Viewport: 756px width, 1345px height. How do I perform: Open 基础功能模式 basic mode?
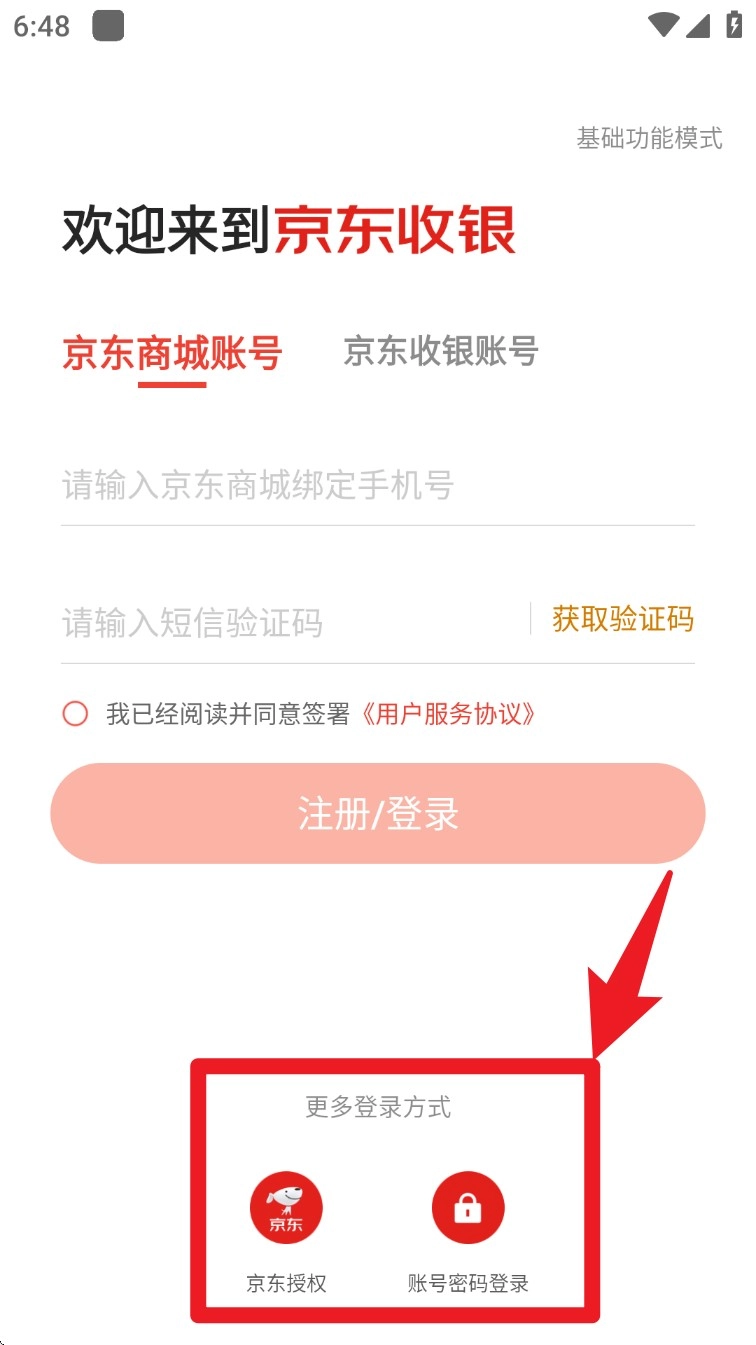649,138
